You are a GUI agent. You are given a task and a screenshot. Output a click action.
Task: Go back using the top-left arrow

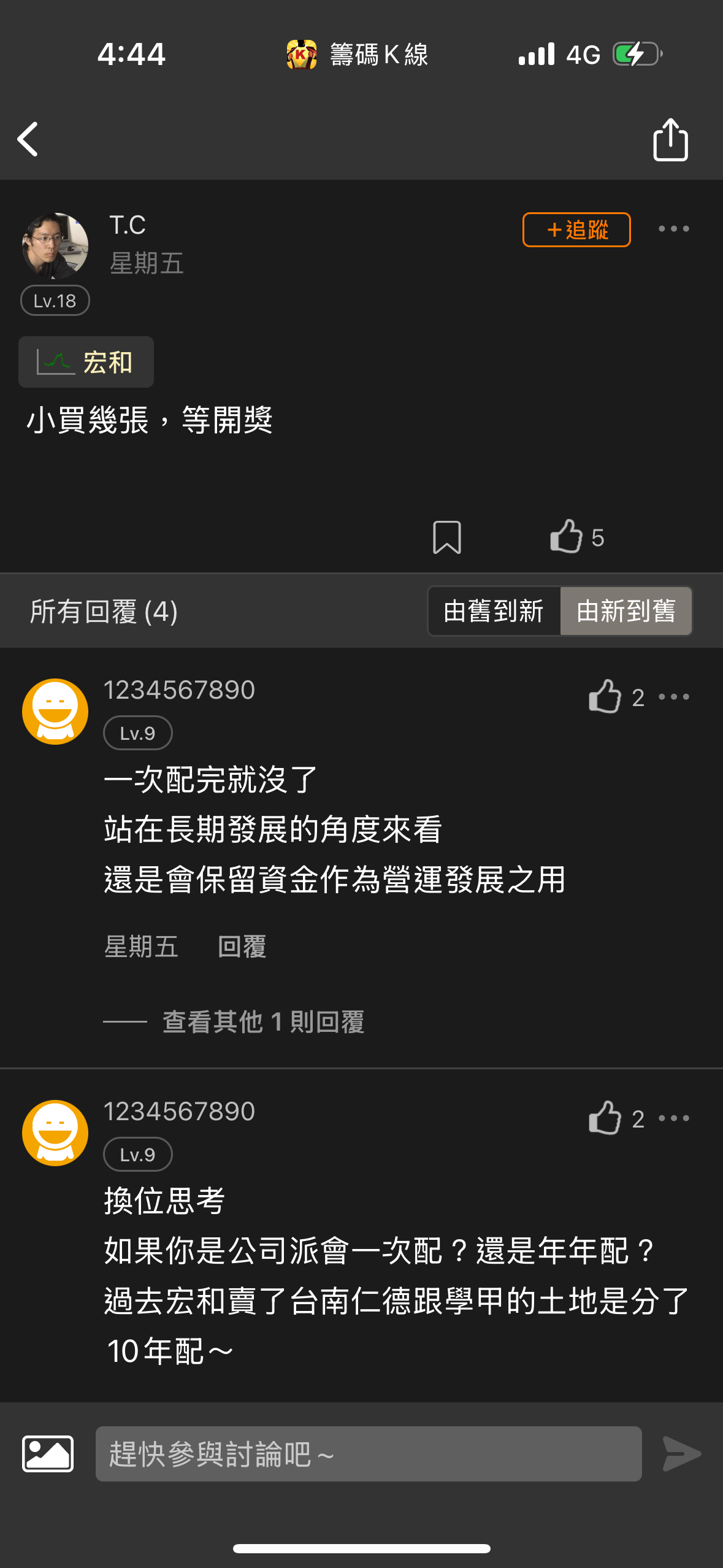point(28,139)
